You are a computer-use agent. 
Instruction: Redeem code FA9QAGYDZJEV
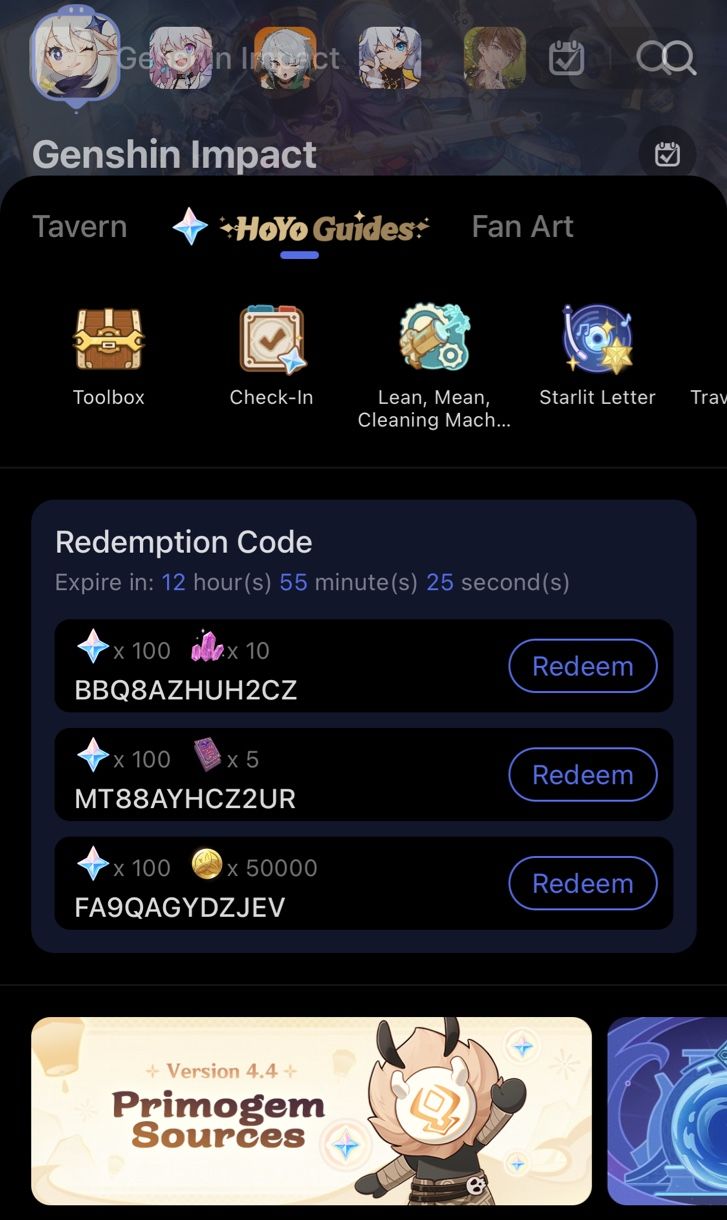583,884
